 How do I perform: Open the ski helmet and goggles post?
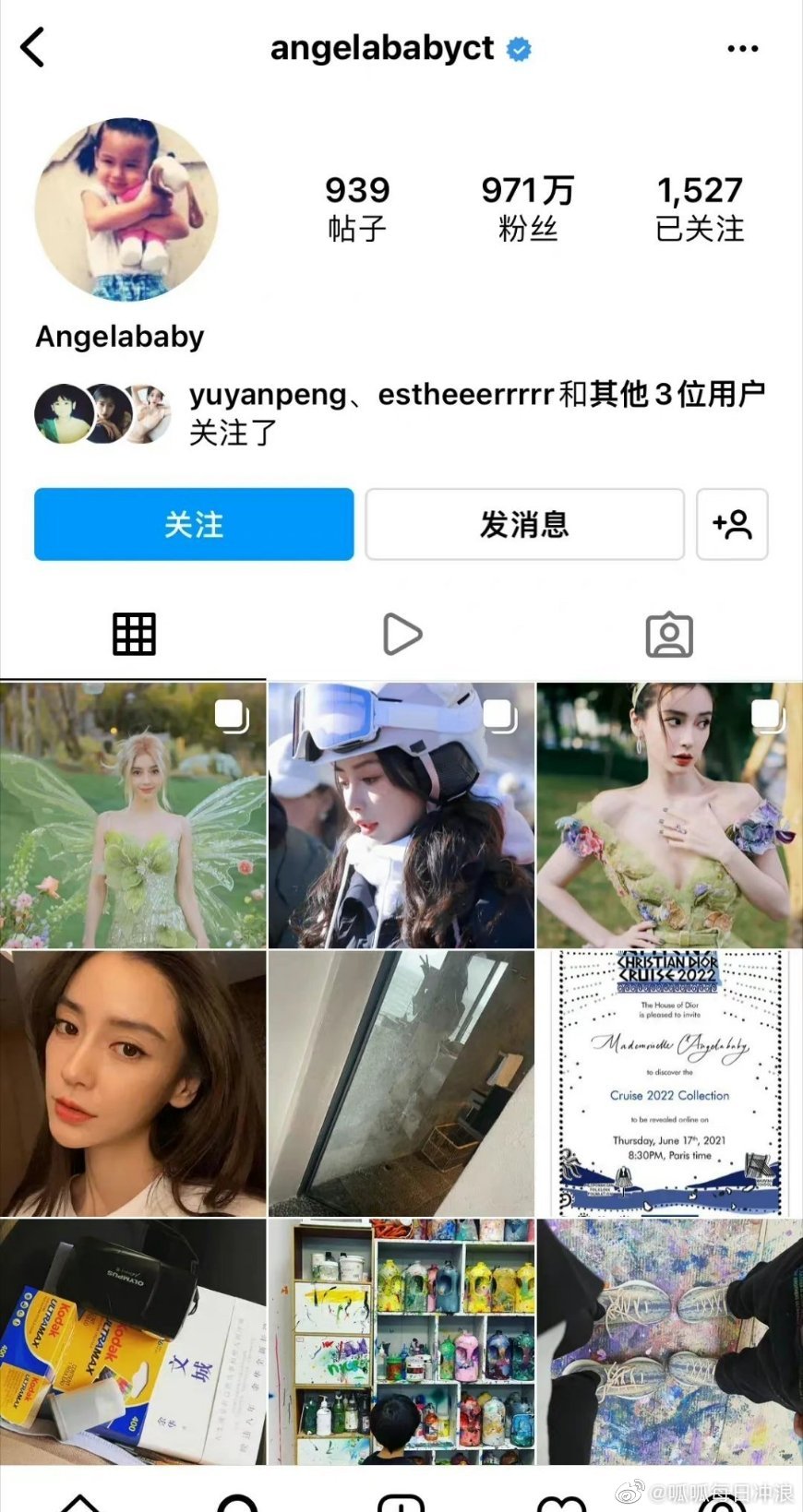click(401, 816)
